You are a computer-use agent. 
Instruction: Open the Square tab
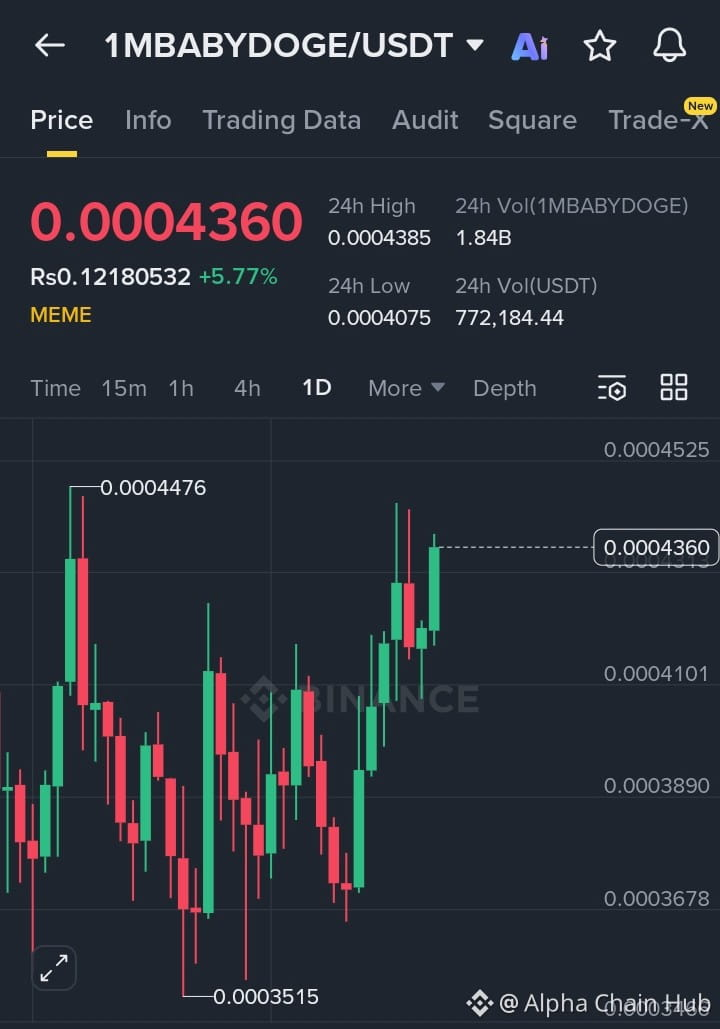click(532, 120)
